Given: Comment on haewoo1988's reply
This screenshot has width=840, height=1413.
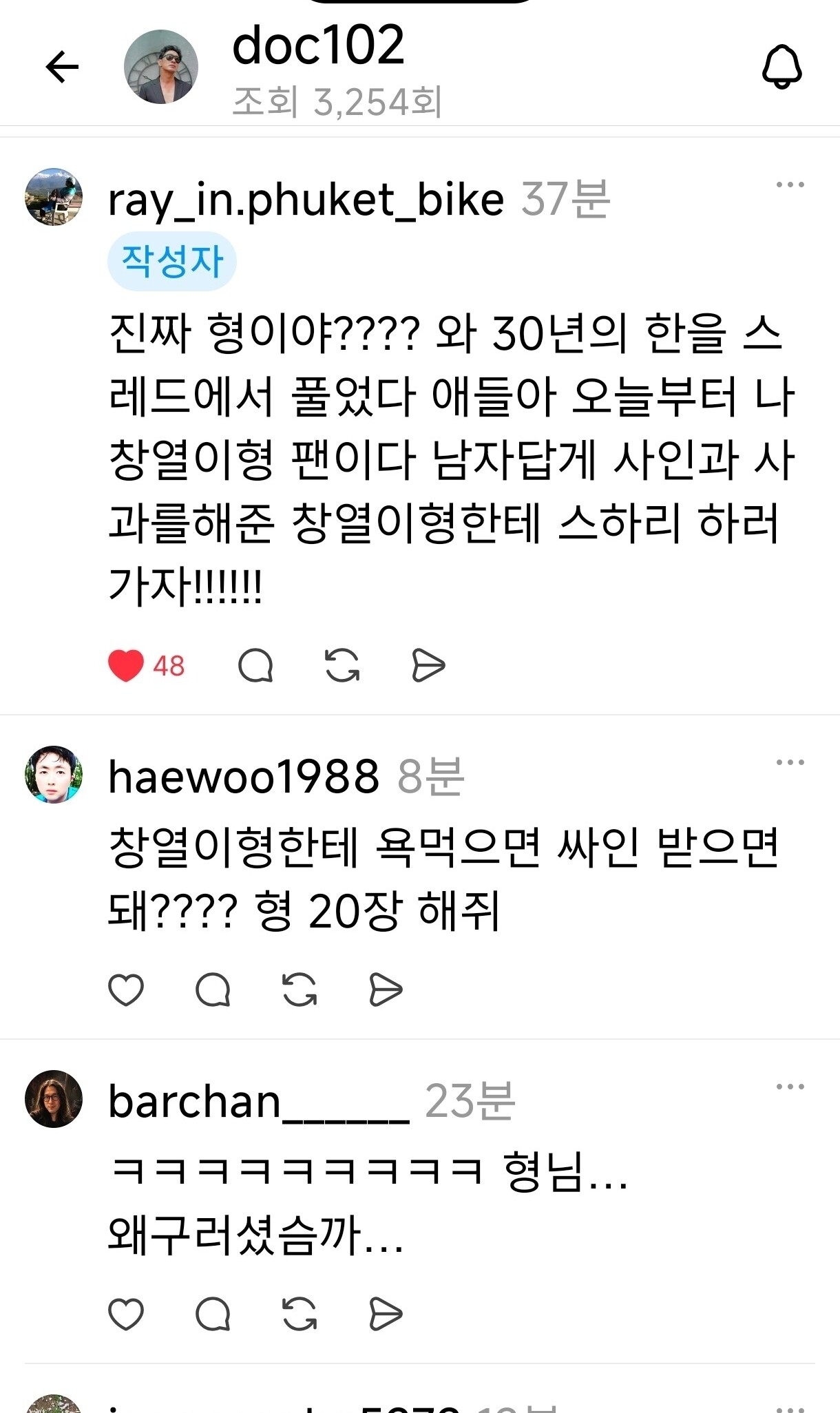Looking at the screenshot, I should (x=213, y=990).
